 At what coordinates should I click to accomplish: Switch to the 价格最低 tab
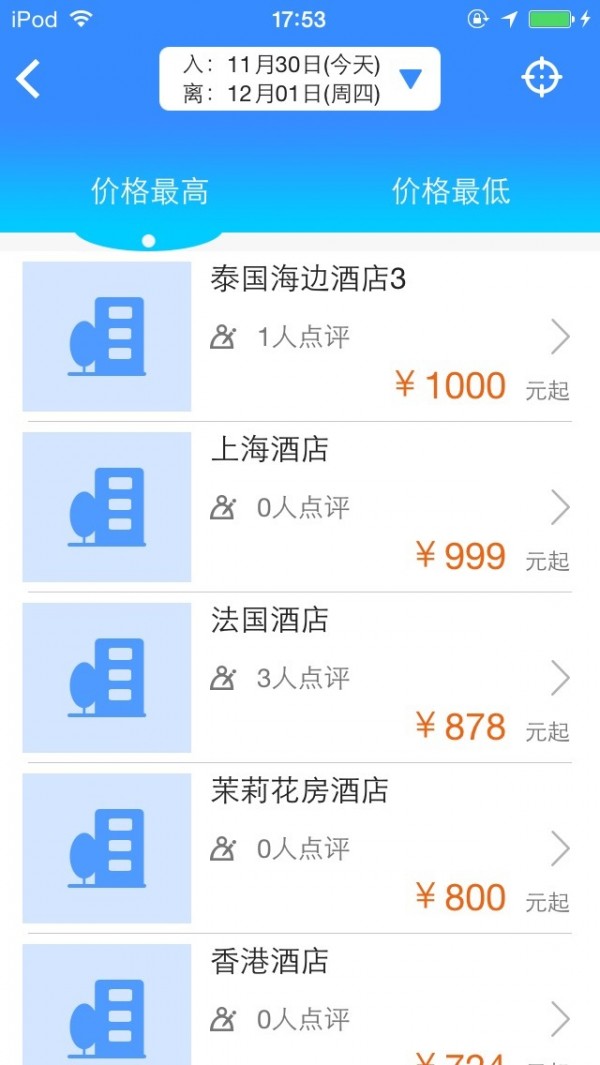(451, 191)
